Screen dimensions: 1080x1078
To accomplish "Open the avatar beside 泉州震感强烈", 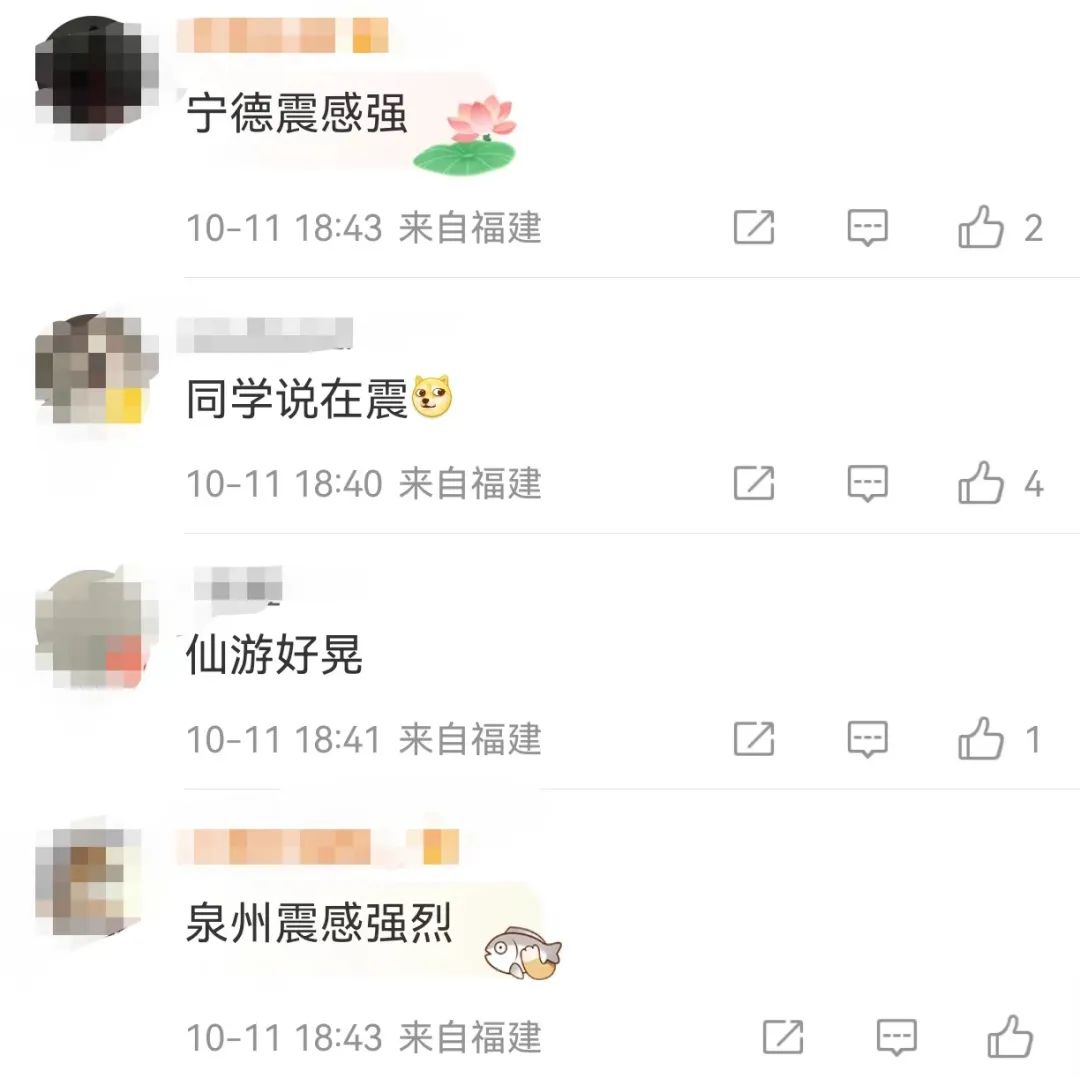I will (96, 882).
